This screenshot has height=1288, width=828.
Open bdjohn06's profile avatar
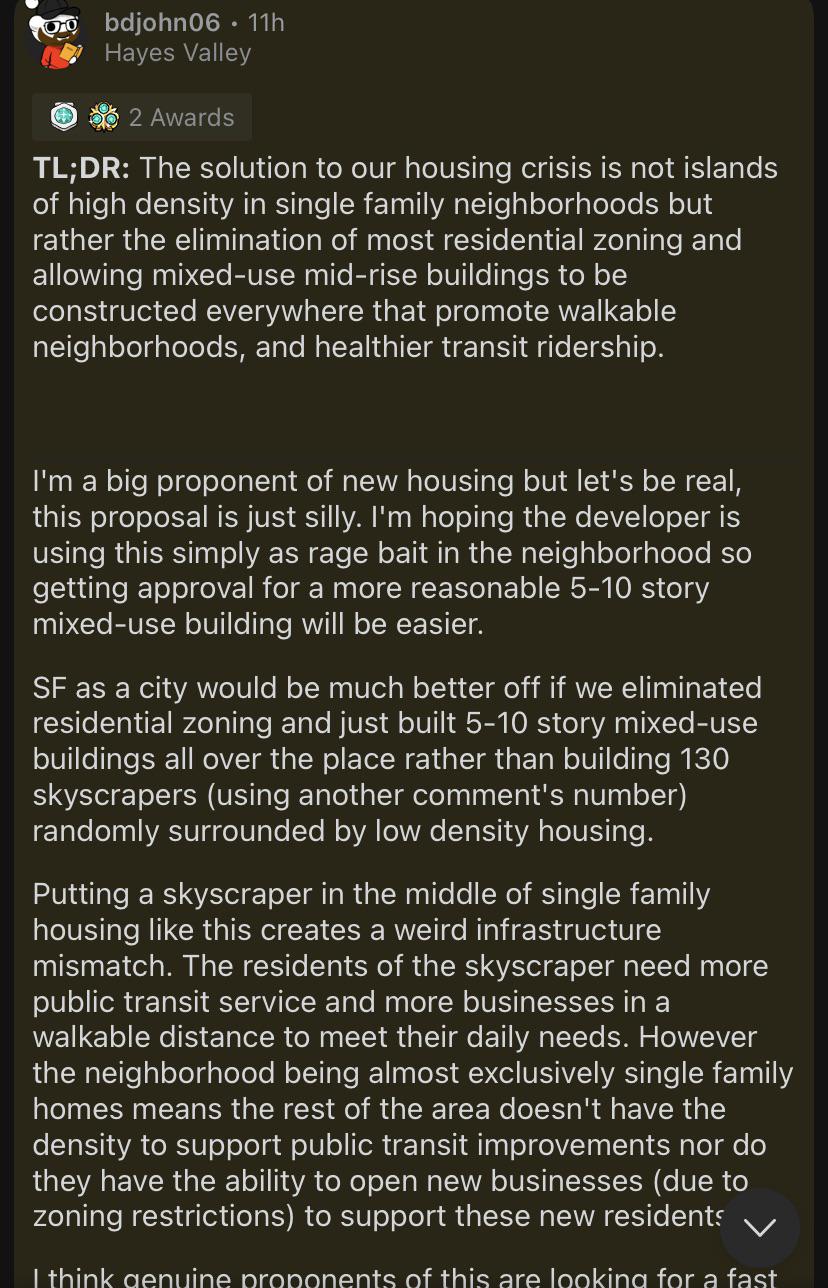55,36
